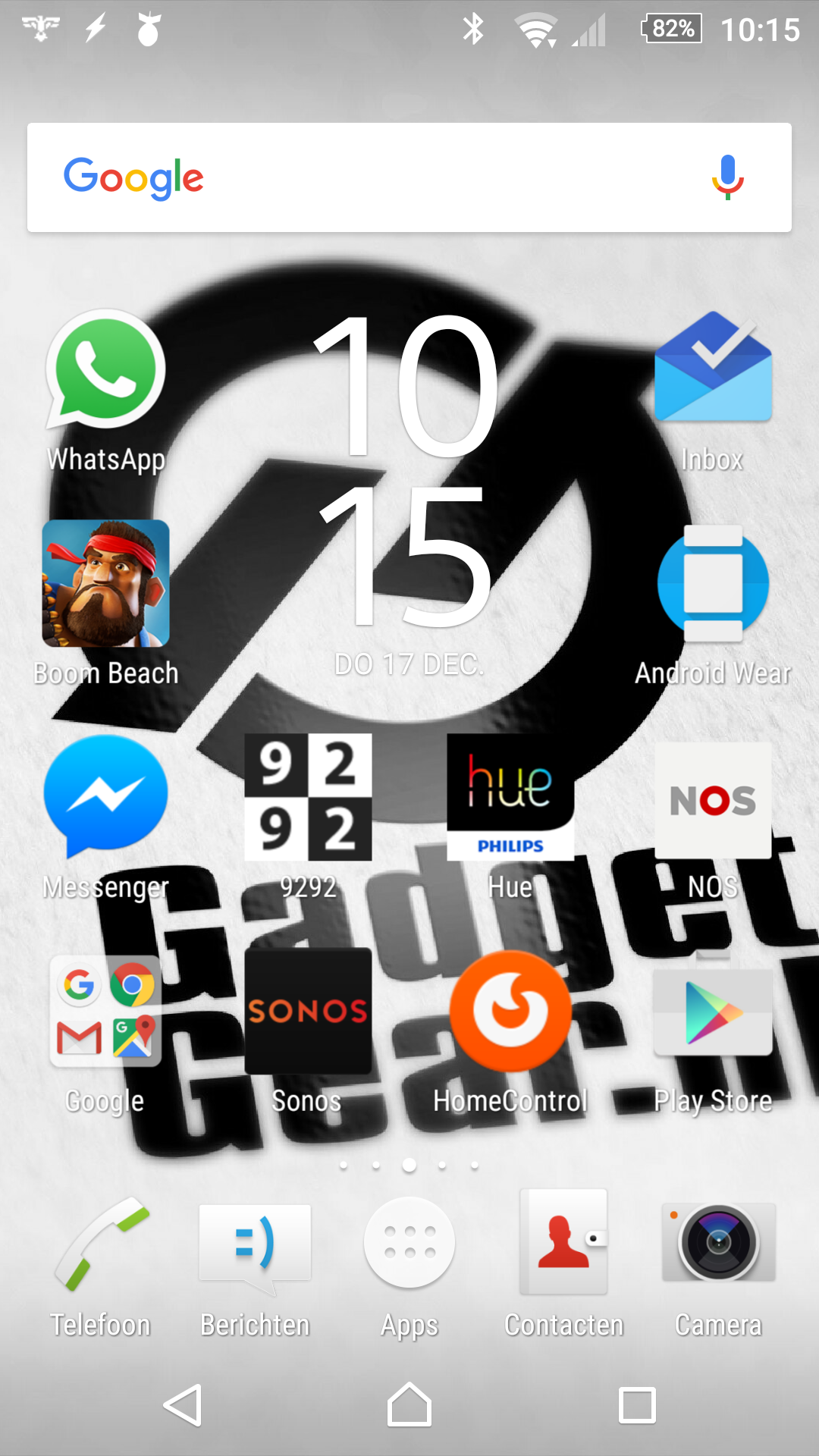Tap the recent apps button
Screen dimensions: 819x1456
pyautogui.click(x=637, y=1405)
